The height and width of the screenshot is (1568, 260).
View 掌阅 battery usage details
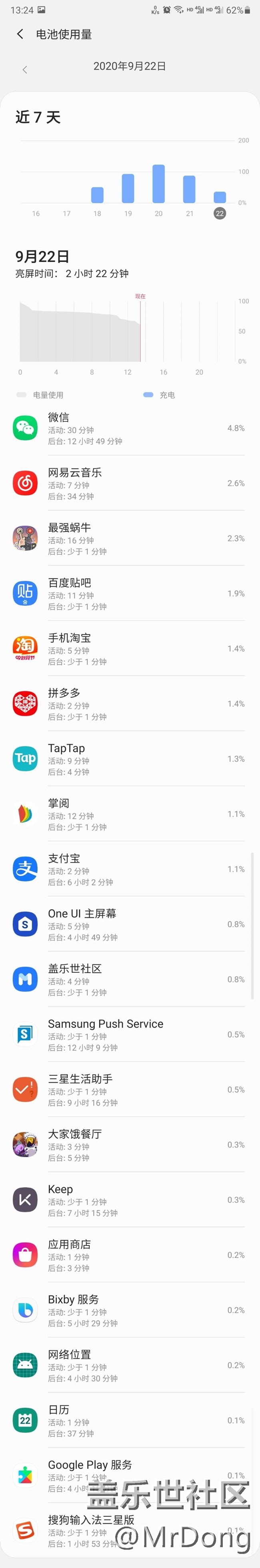coord(129,814)
